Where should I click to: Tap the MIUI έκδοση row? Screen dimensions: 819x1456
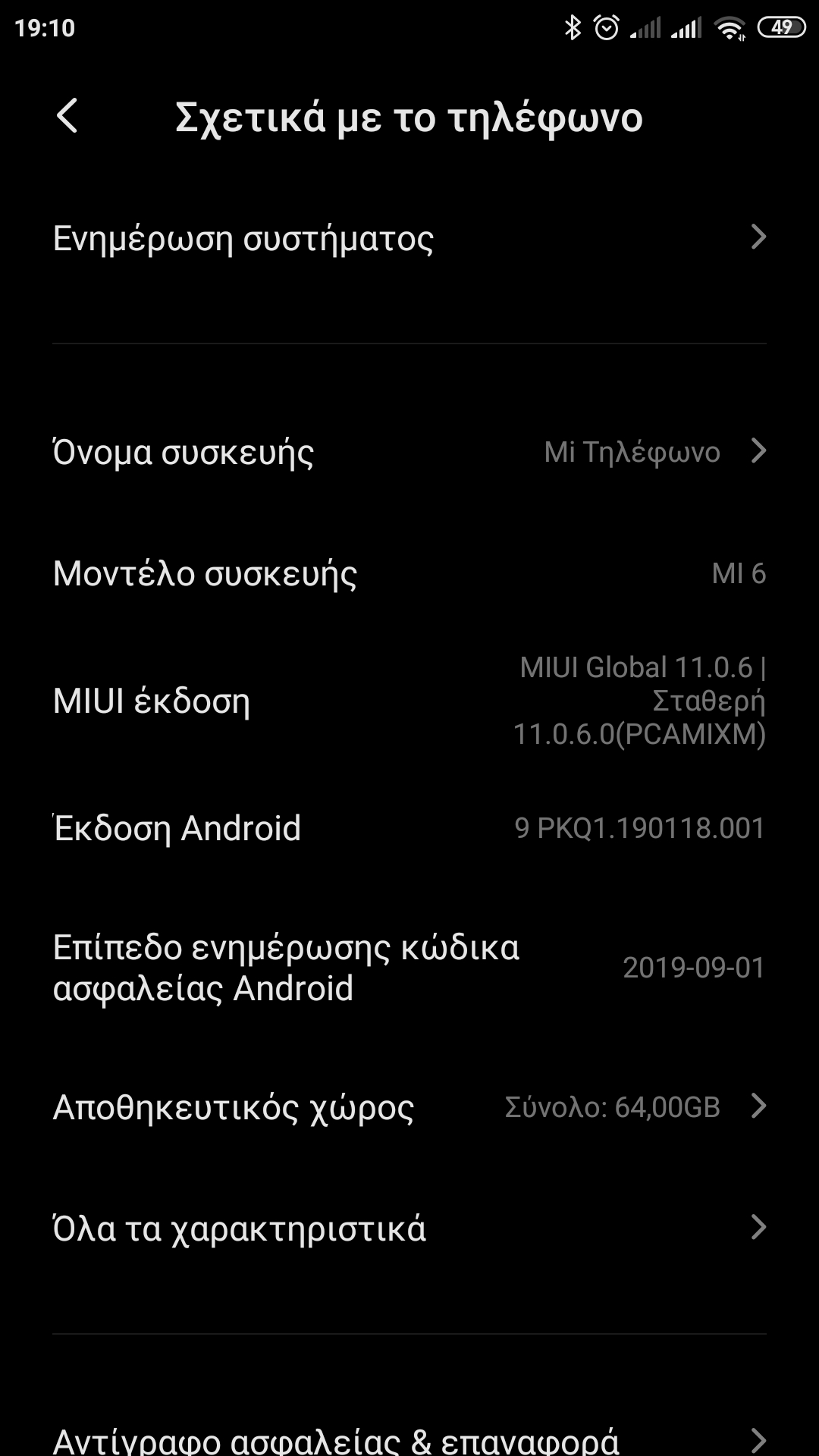(409, 701)
